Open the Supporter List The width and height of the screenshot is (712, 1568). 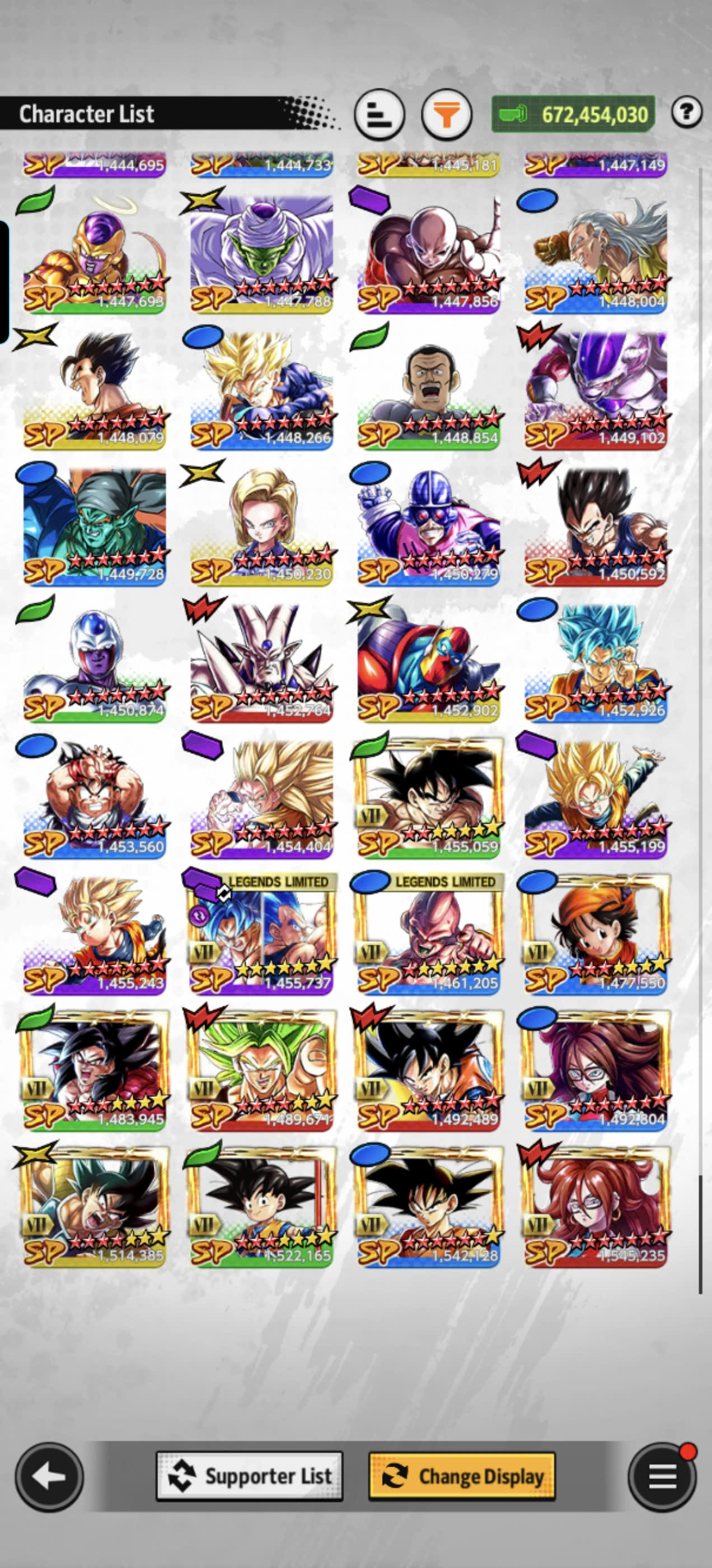250,1476
